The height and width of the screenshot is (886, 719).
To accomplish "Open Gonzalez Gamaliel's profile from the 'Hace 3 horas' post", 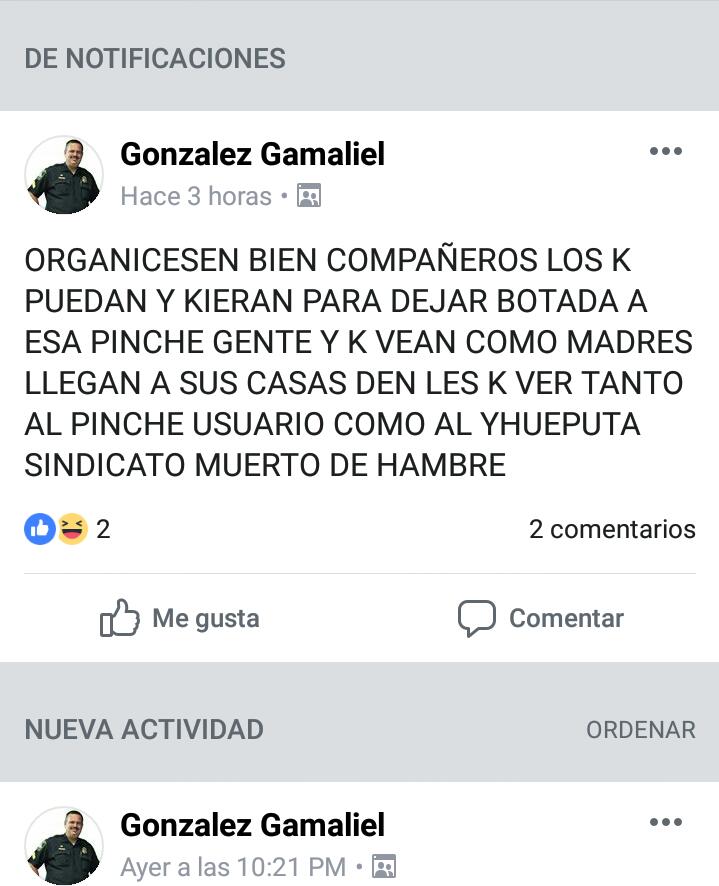I will point(252,154).
